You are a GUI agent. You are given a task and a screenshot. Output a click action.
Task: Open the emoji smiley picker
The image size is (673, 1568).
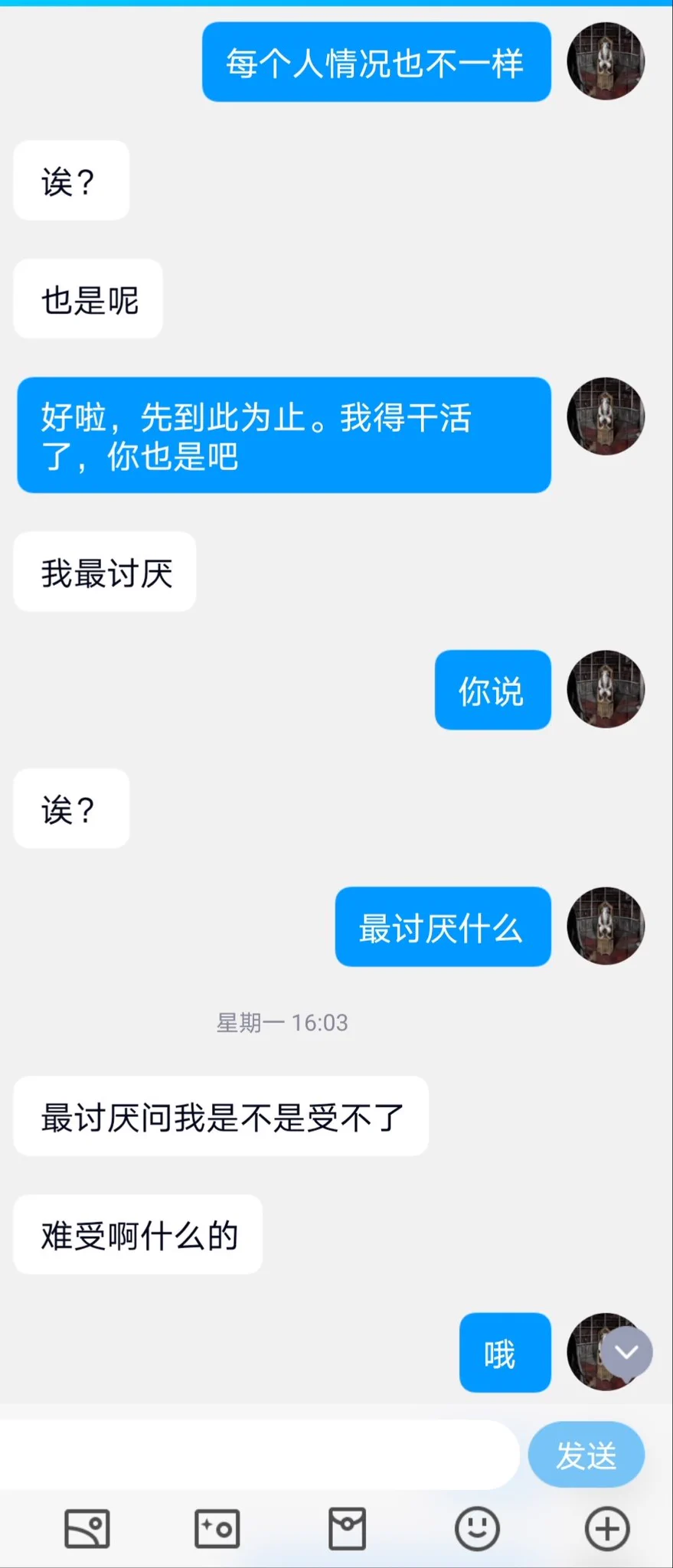tap(477, 1529)
